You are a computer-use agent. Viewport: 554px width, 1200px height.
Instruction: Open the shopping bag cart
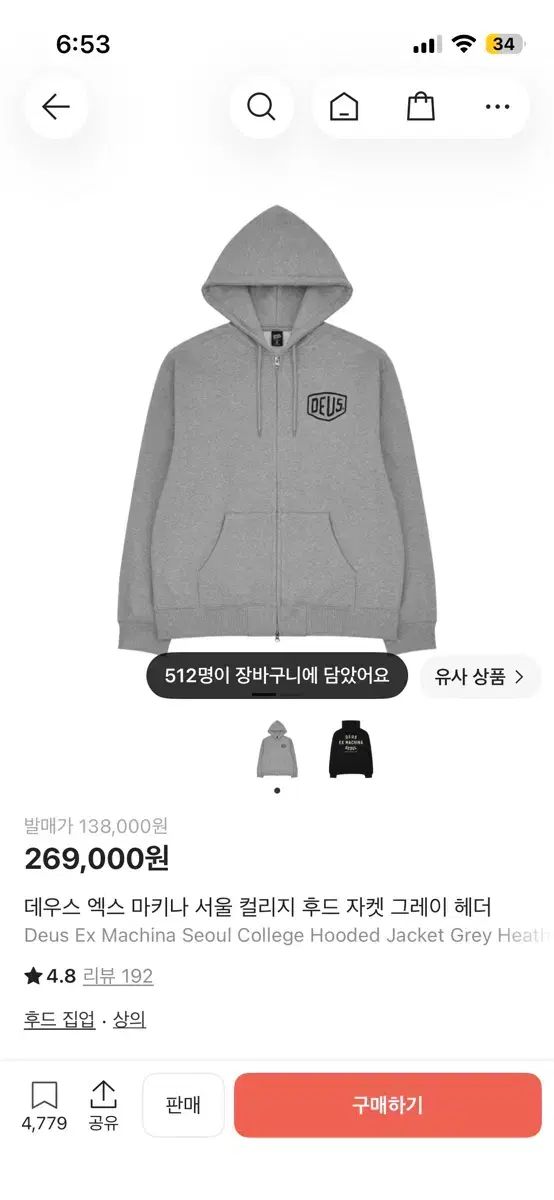[x=421, y=107]
